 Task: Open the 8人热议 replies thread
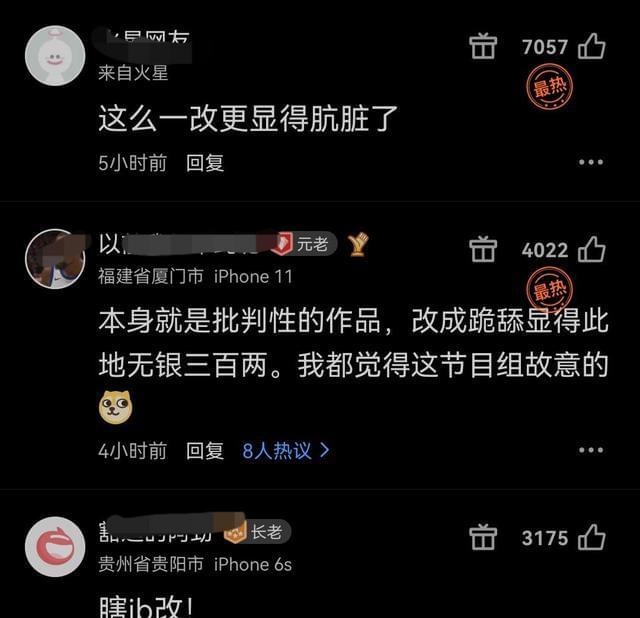click(x=285, y=450)
